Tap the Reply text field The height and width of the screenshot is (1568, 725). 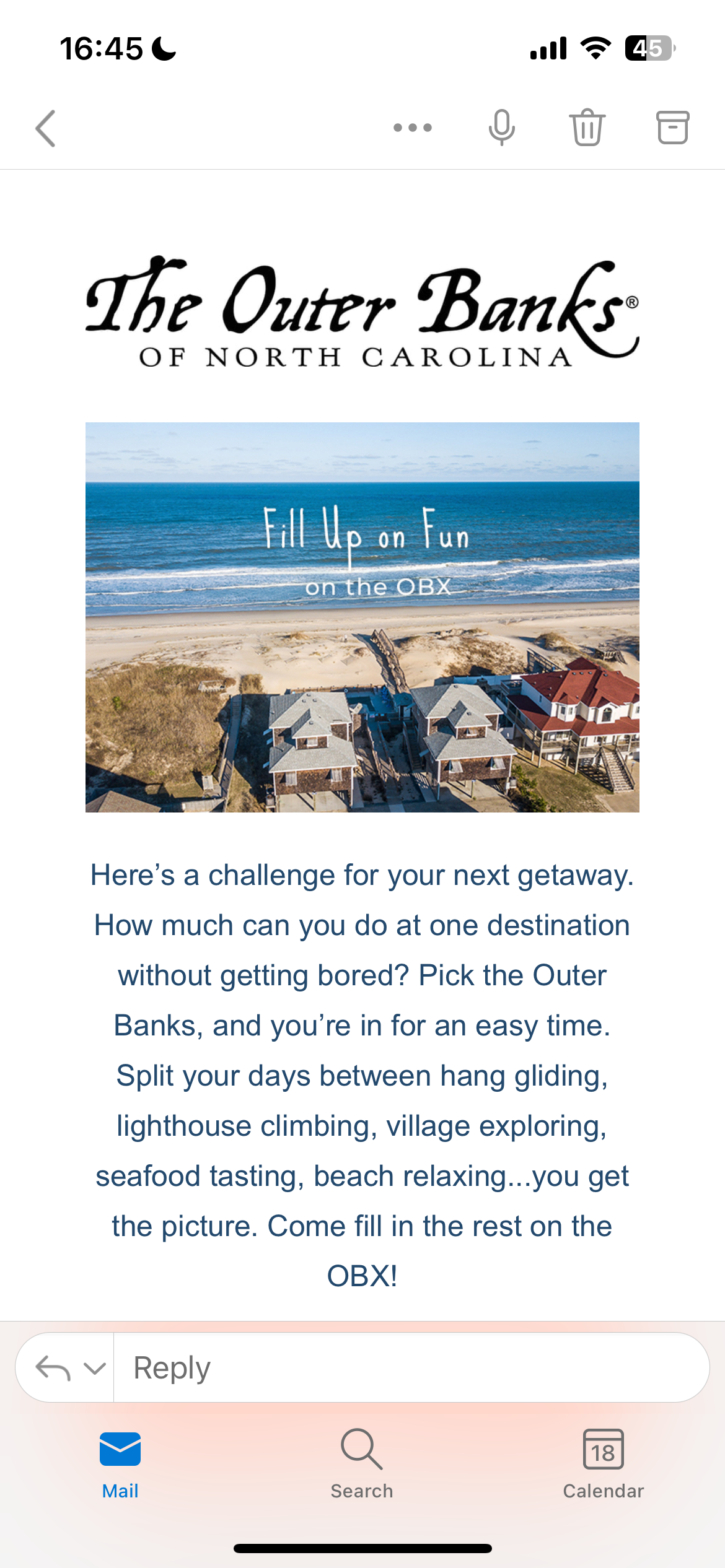[411, 1367]
